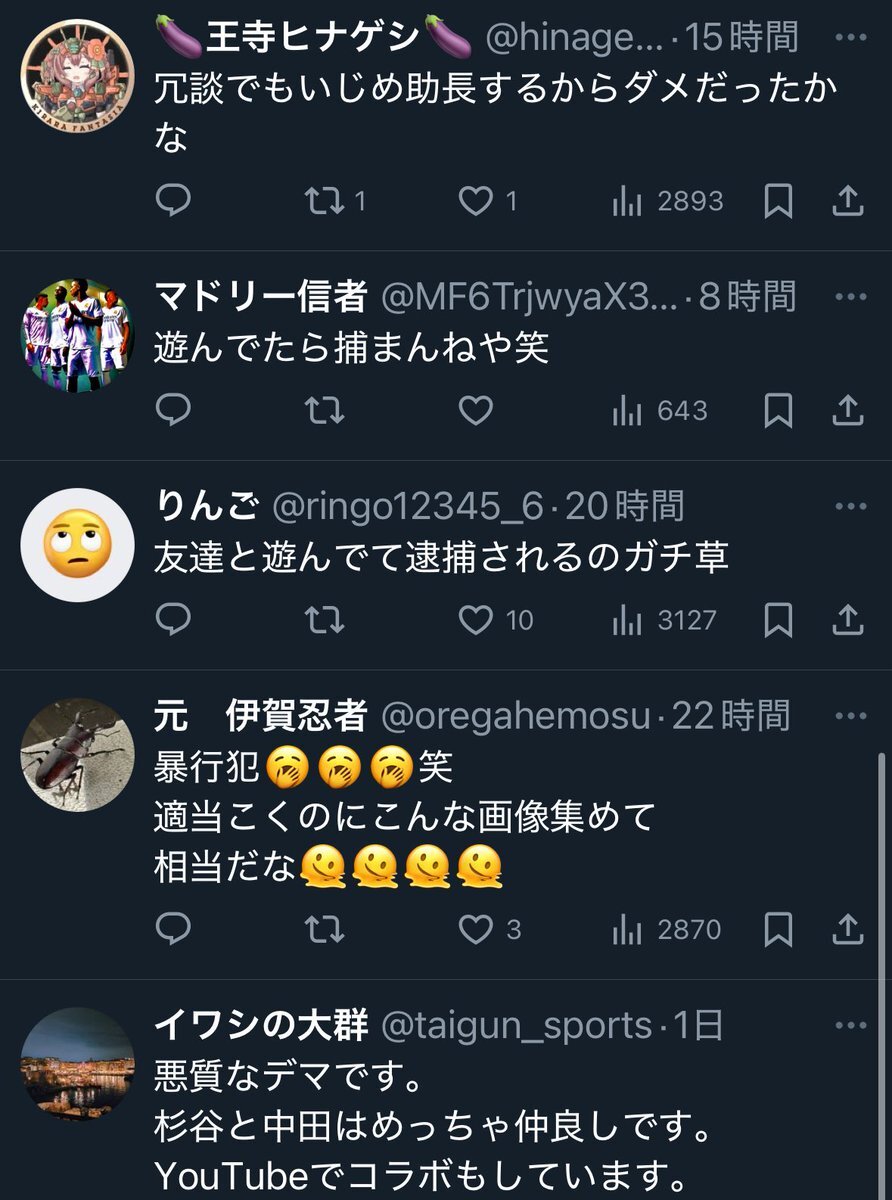The image size is (892, 1200).
Task: Bookmark 王寺ヒナゲシ's reply
Action: 778,201
